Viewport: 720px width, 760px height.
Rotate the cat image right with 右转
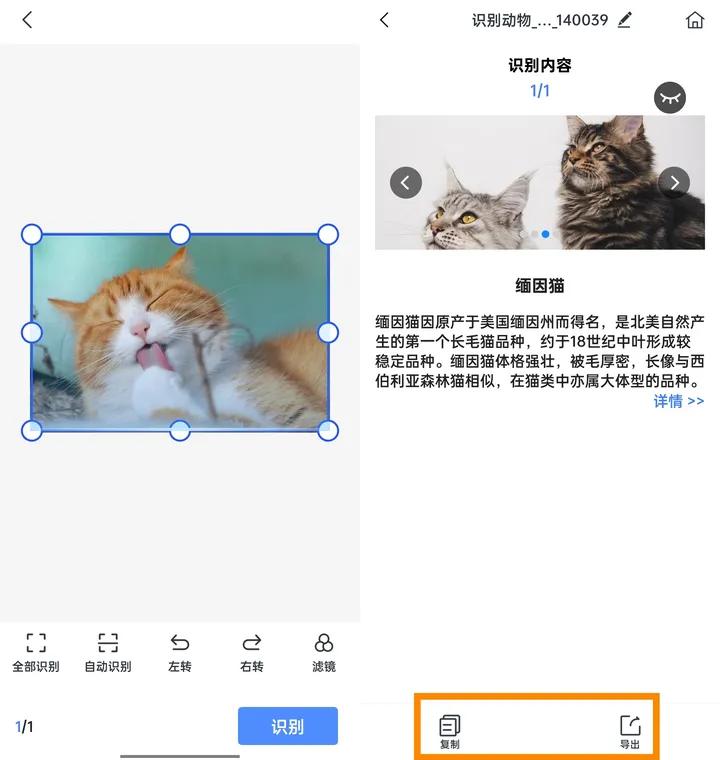click(x=251, y=651)
